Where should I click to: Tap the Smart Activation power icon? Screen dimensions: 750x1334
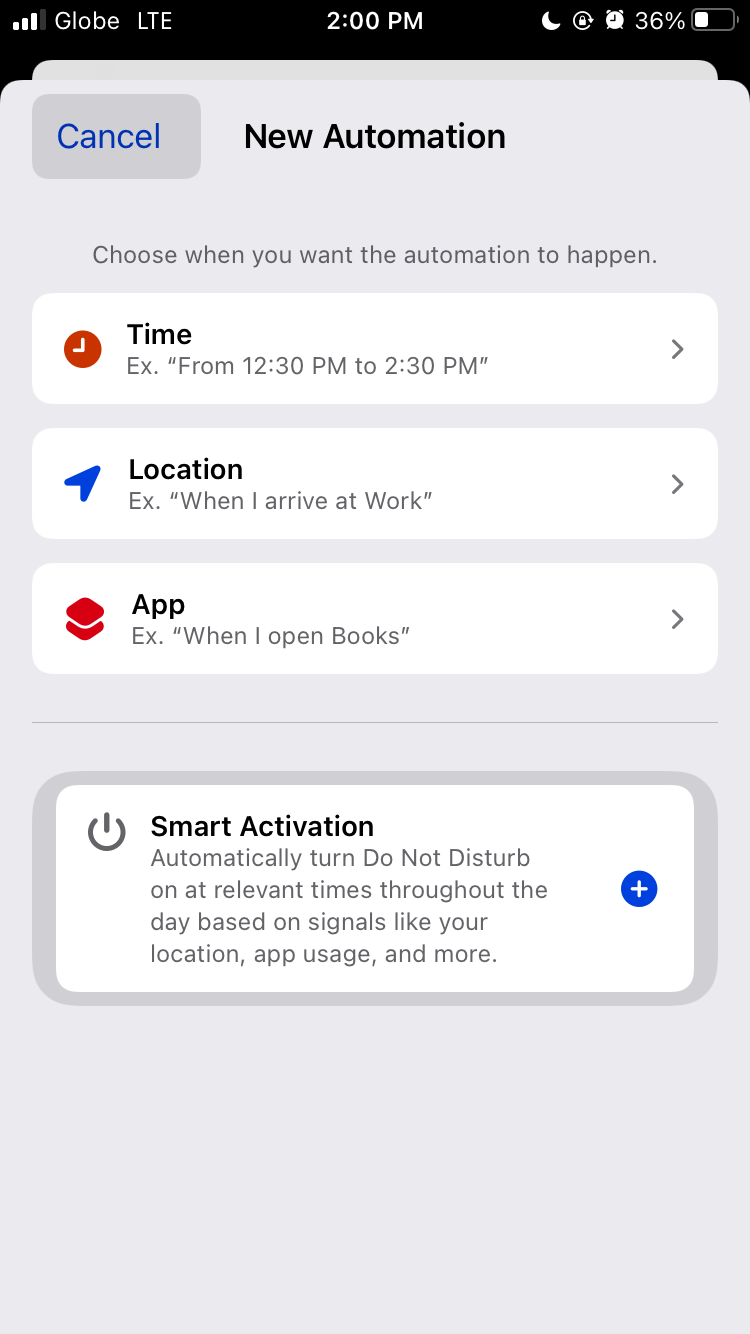107,831
